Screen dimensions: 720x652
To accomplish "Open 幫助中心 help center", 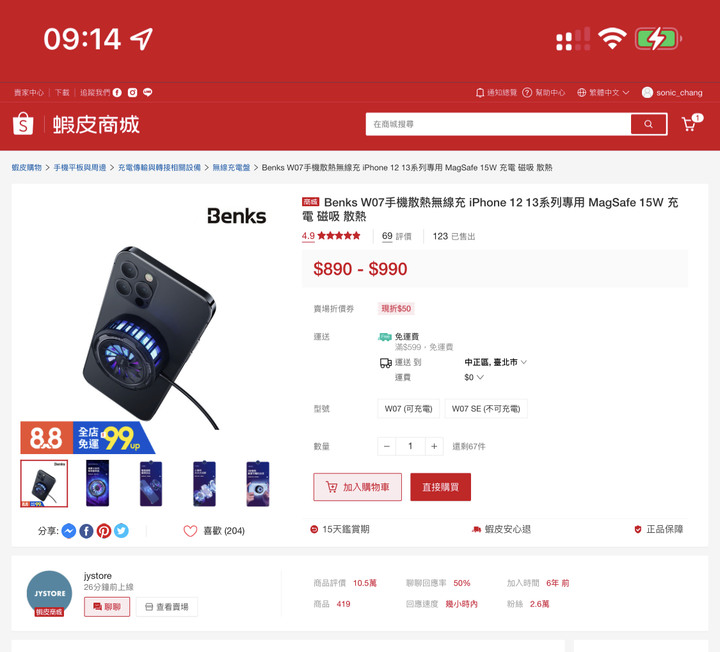I will 544,92.
